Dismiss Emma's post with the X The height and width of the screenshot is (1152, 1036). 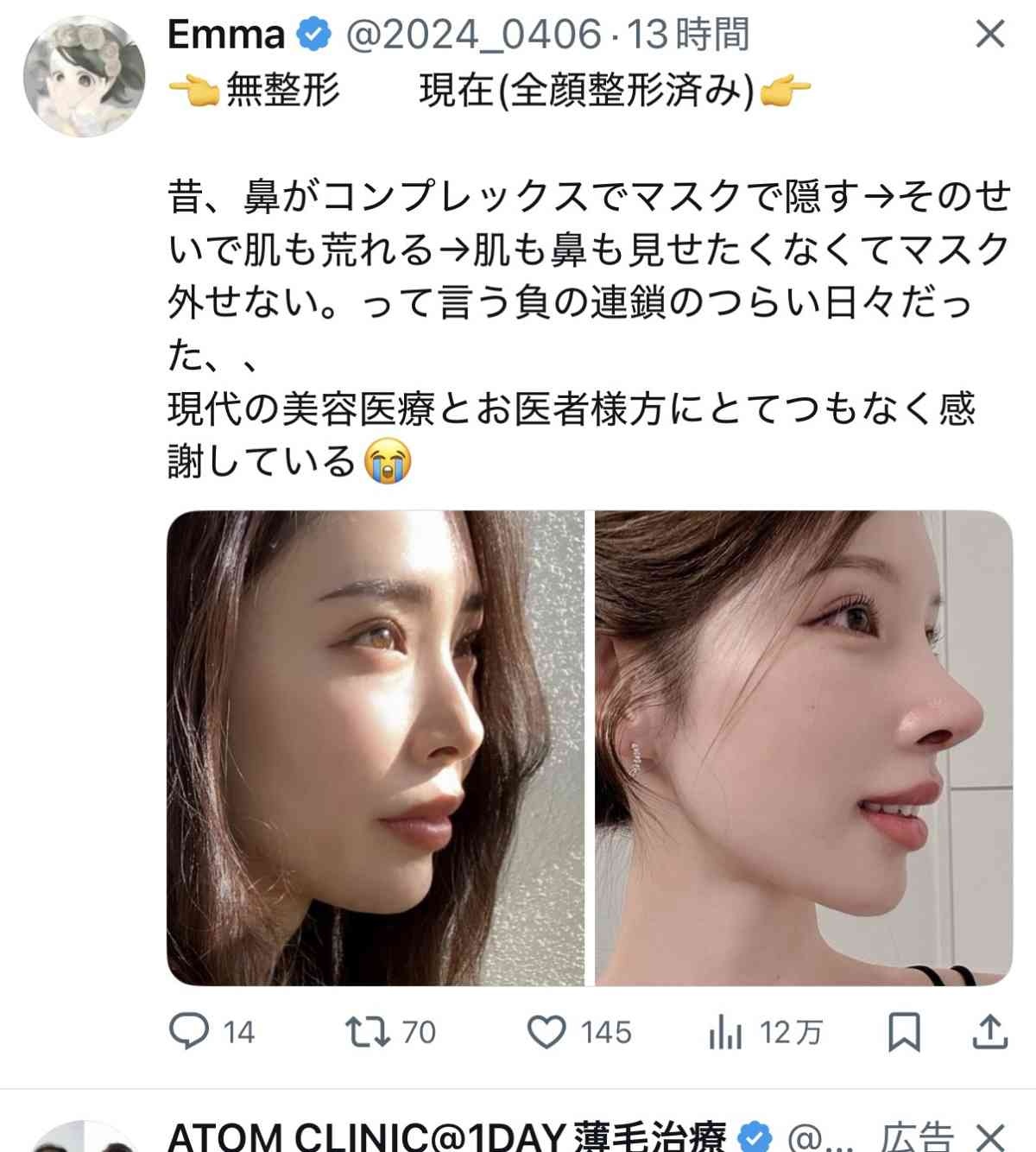click(989, 35)
